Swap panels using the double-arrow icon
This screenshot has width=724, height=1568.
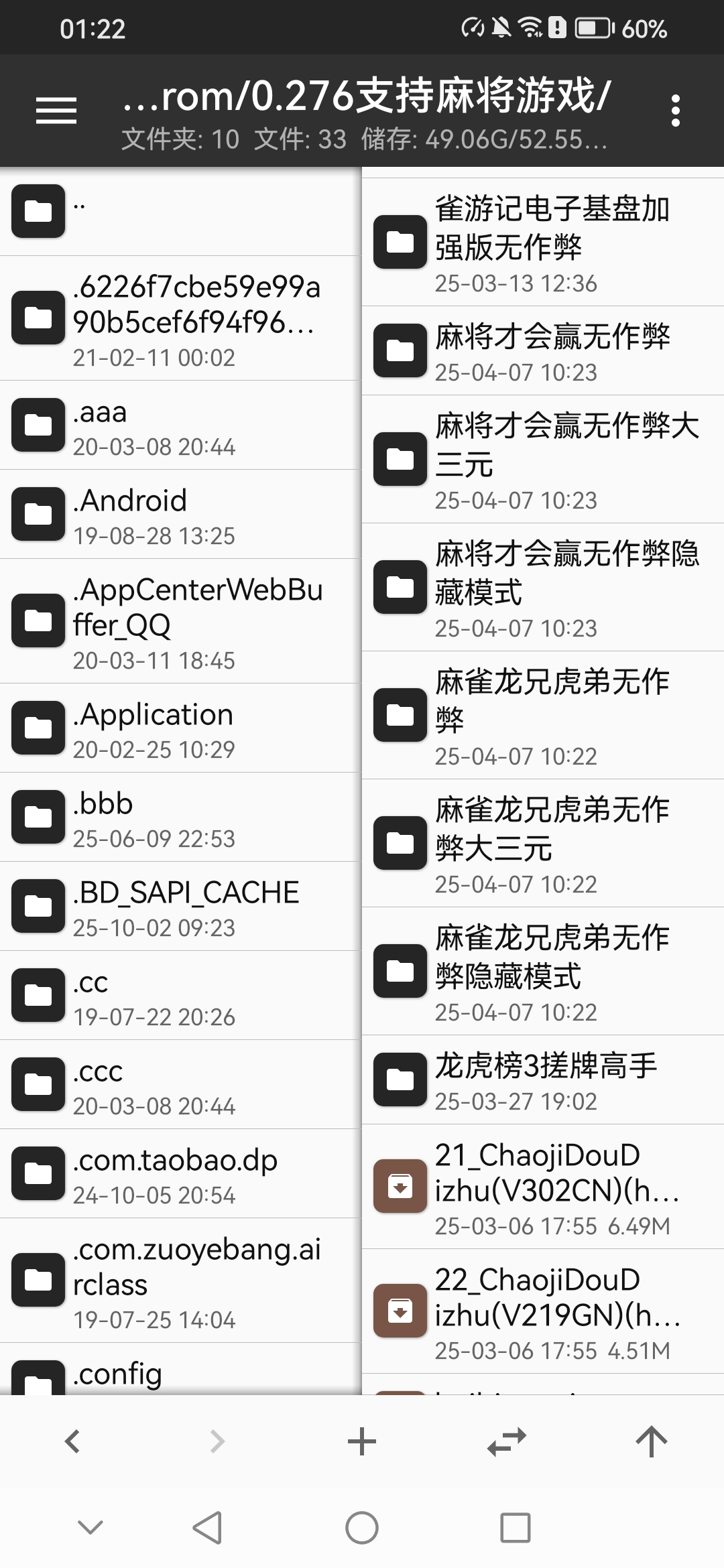click(x=506, y=1441)
